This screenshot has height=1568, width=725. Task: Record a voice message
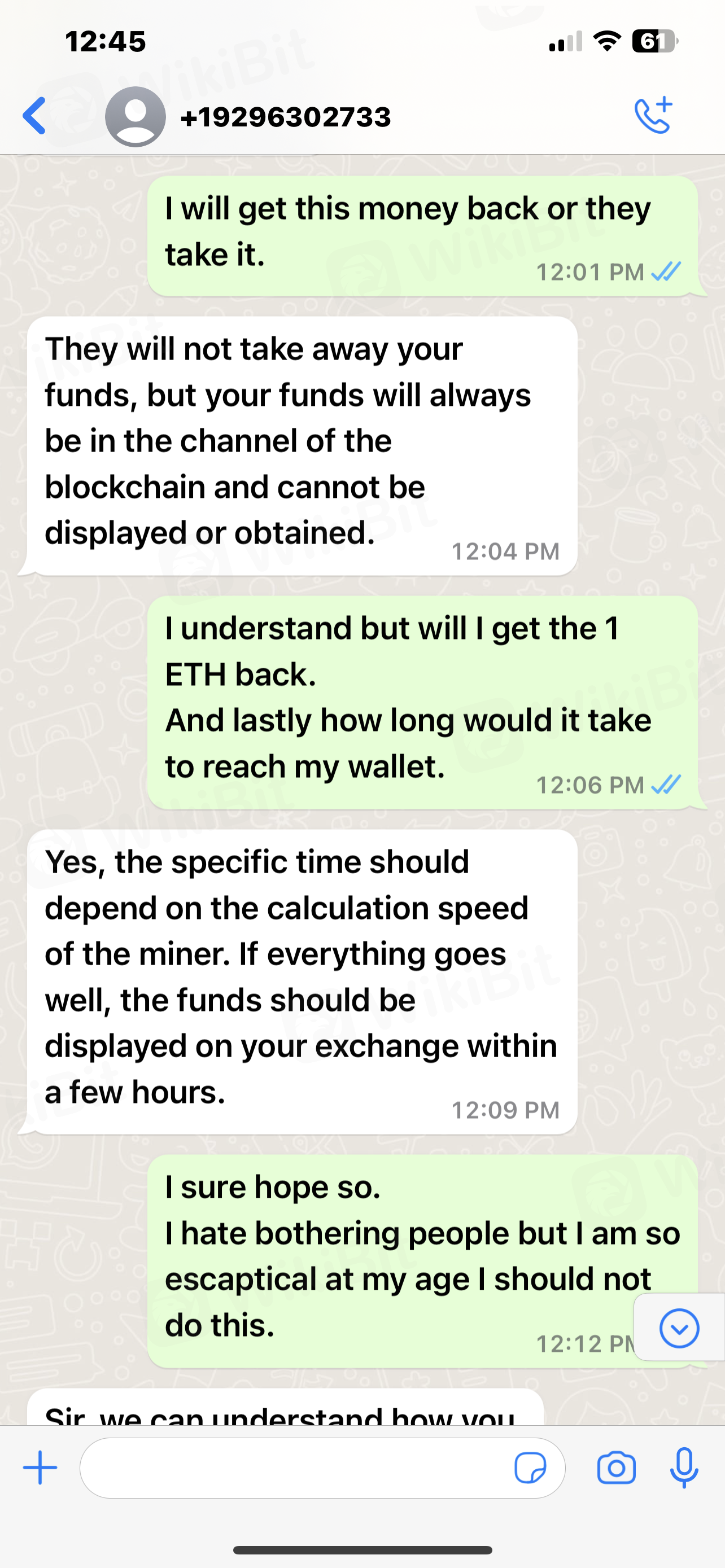point(684,1468)
